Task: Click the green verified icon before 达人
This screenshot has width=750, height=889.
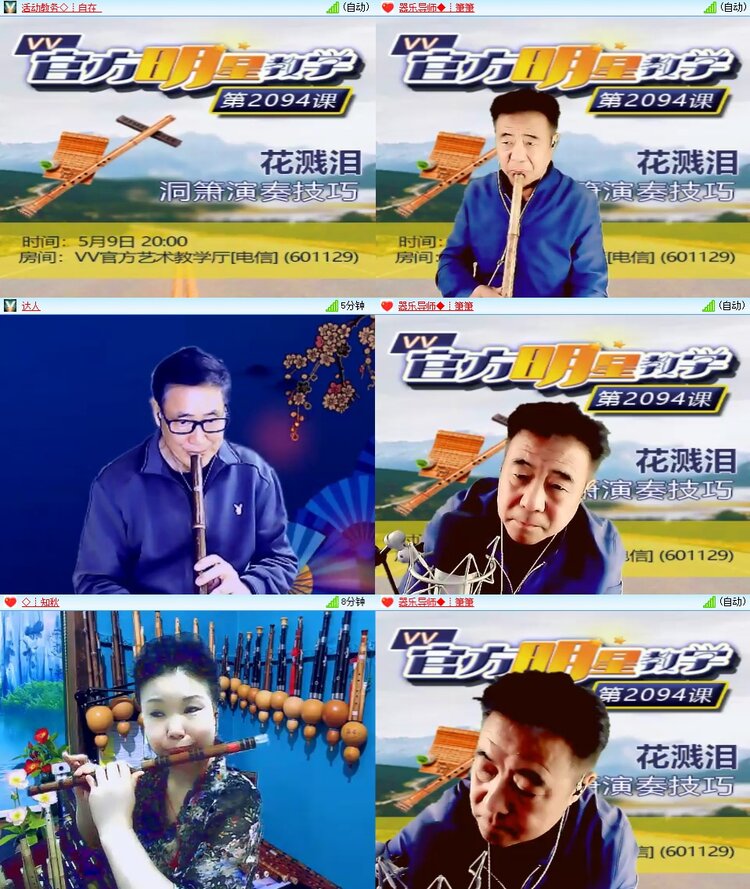Action: click(x=8, y=305)
